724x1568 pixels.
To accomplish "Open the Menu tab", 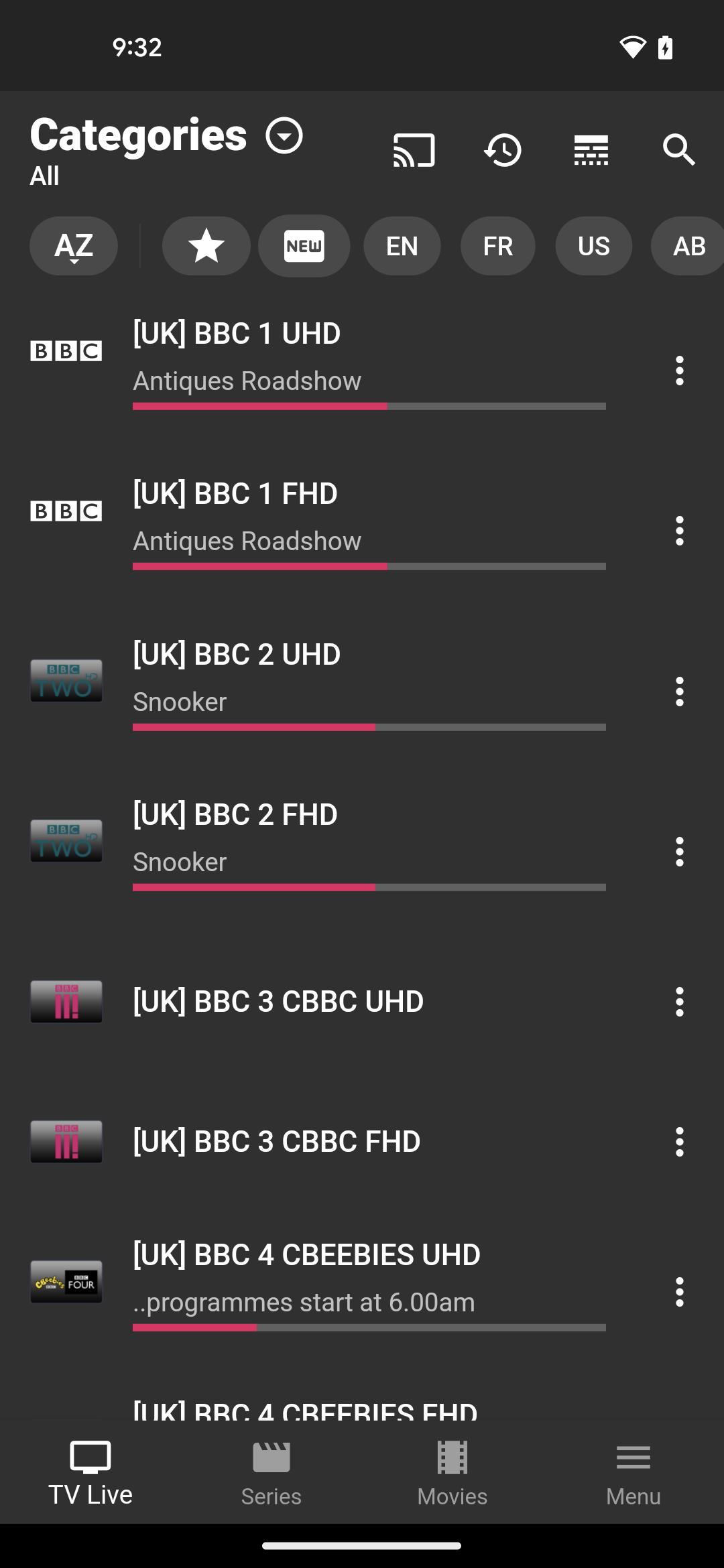I will coord(633,1475).
